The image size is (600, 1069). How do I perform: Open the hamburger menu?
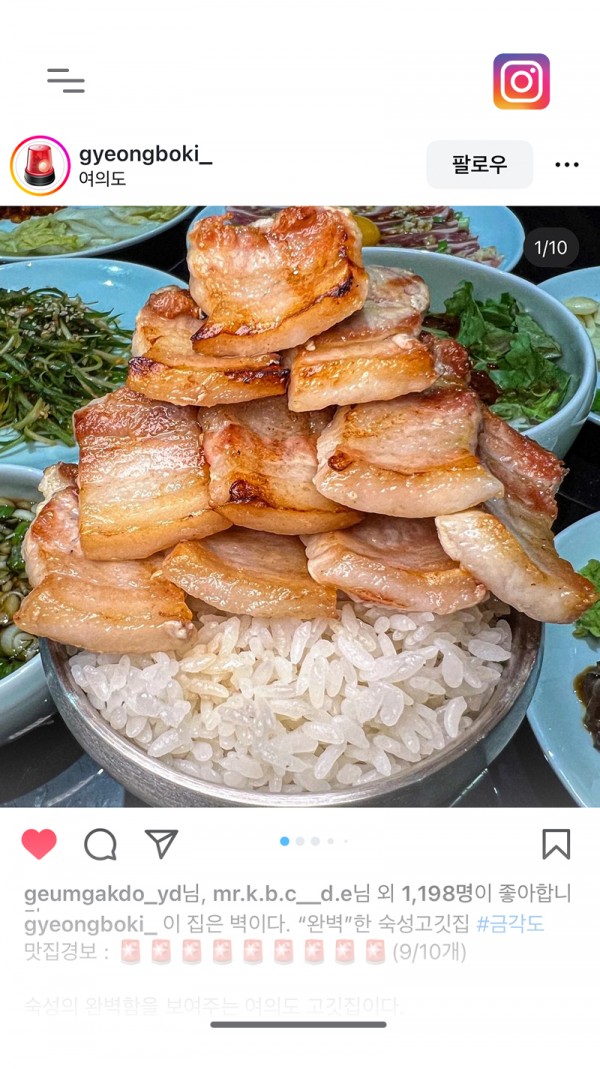[x=66, y=80]
